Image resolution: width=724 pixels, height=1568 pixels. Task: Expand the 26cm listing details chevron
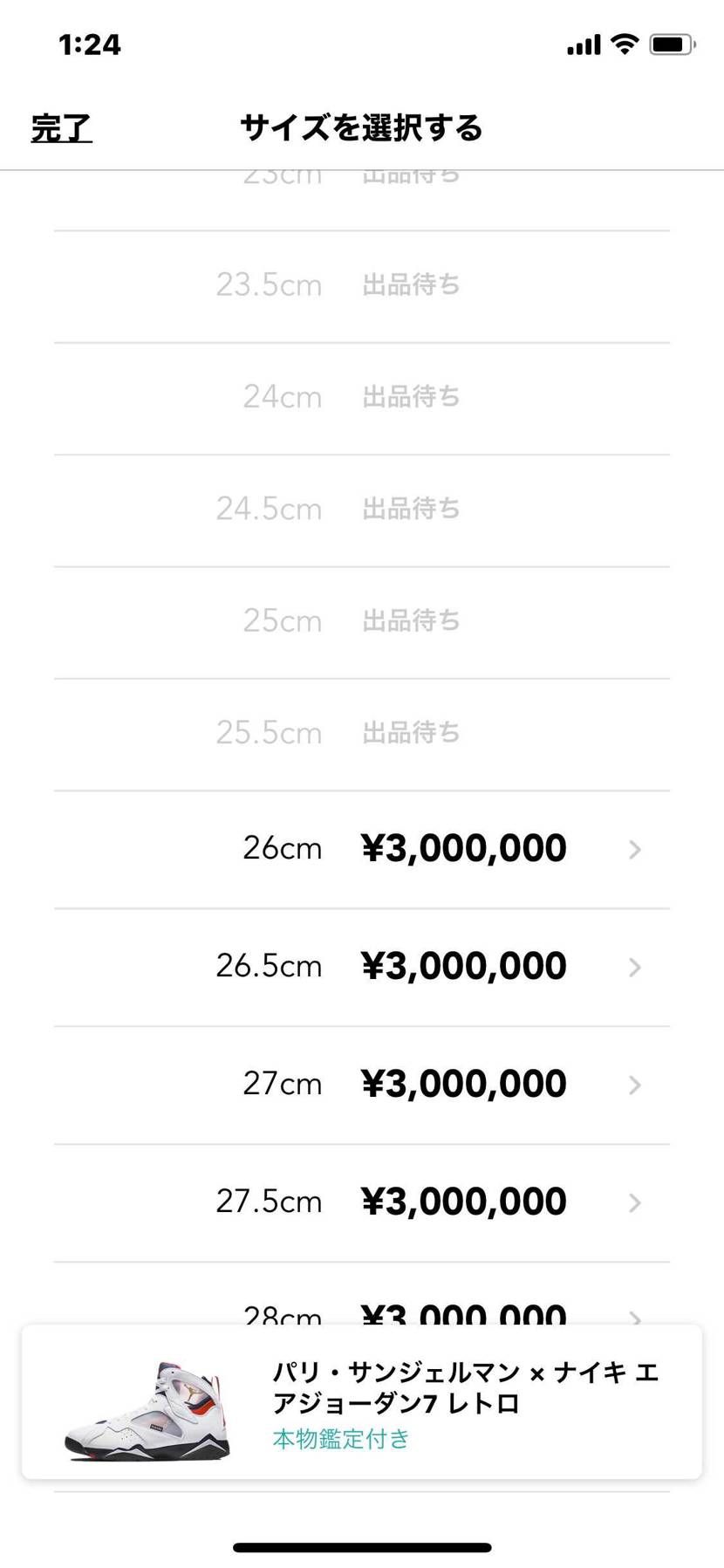point(635,849)
